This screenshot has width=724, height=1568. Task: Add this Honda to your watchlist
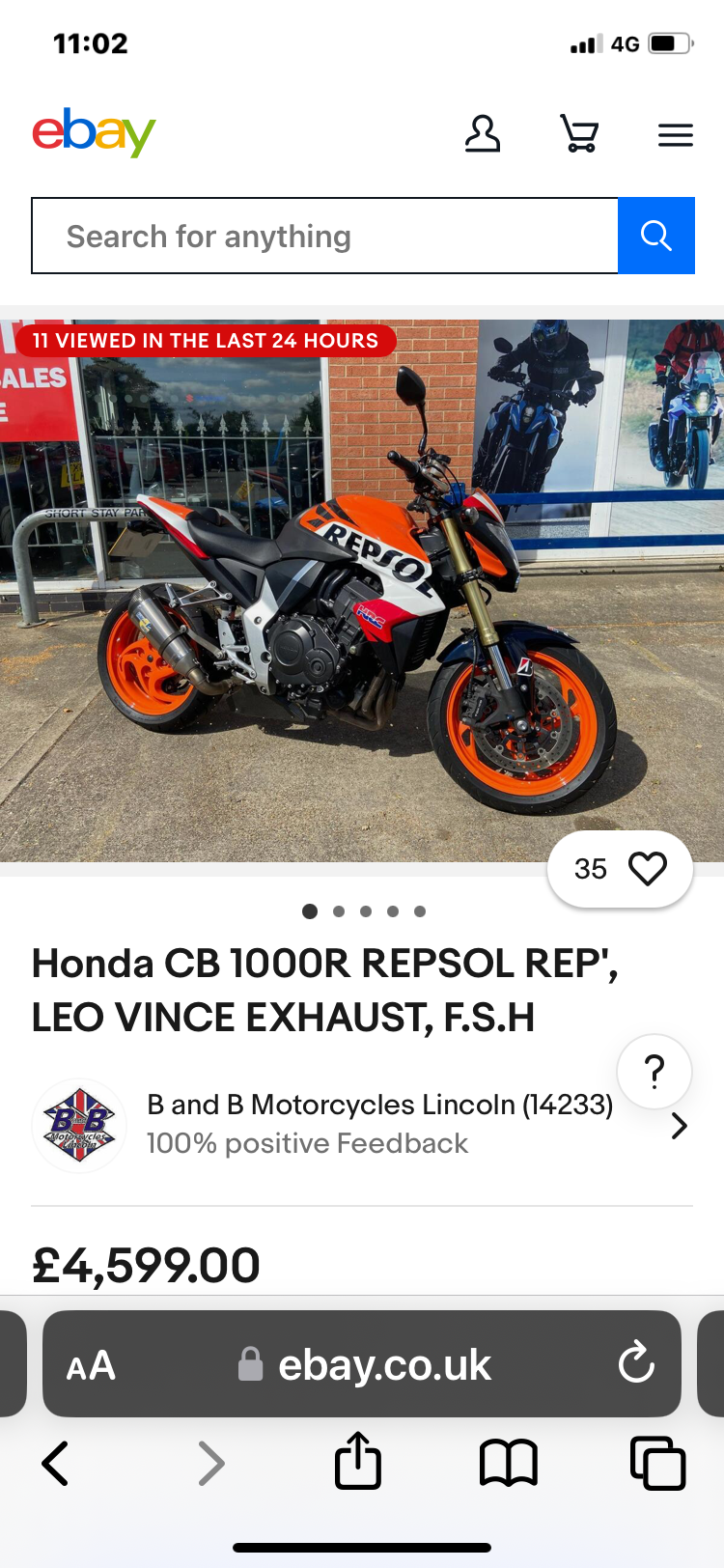(647, 869)
